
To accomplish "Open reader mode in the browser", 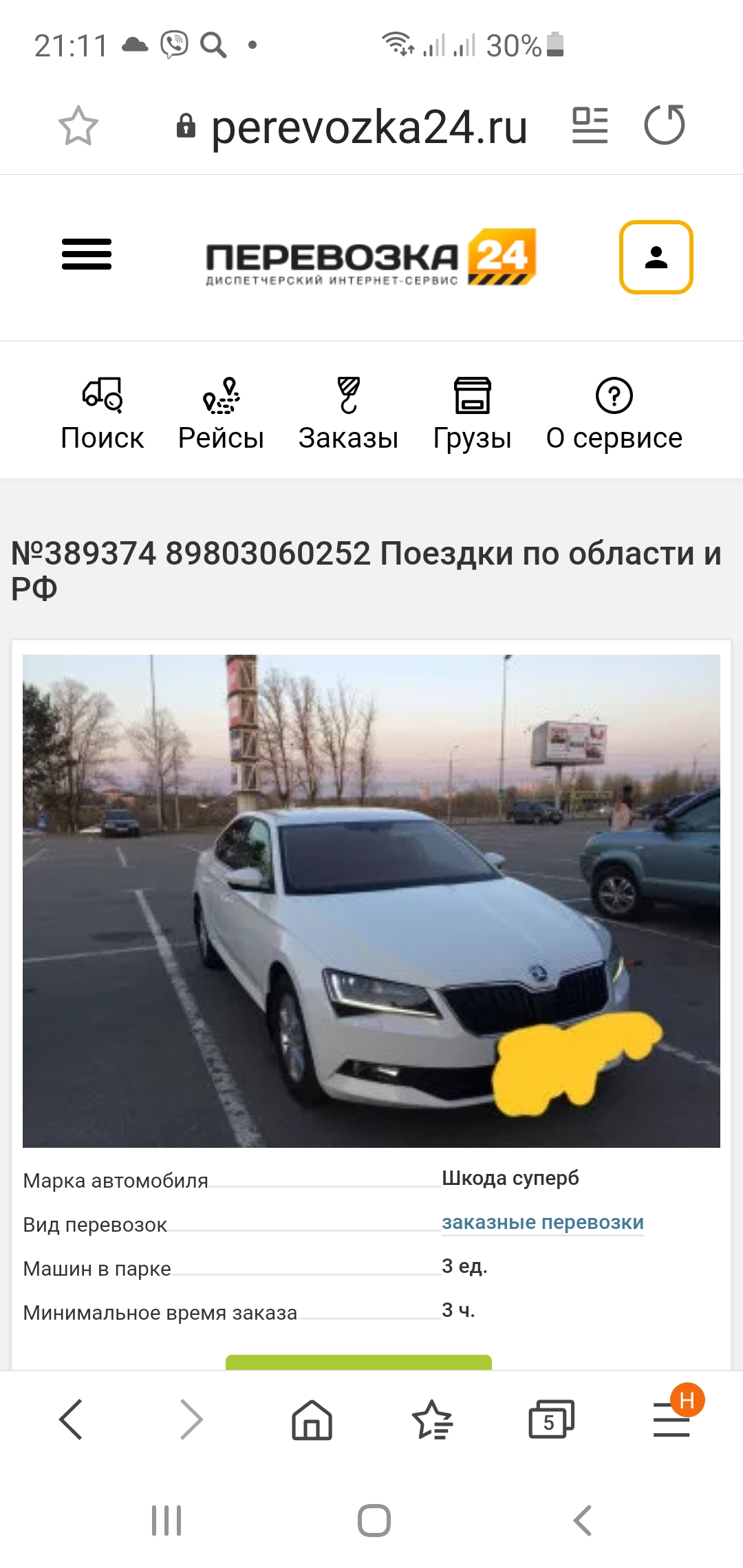I will (590, 126).
